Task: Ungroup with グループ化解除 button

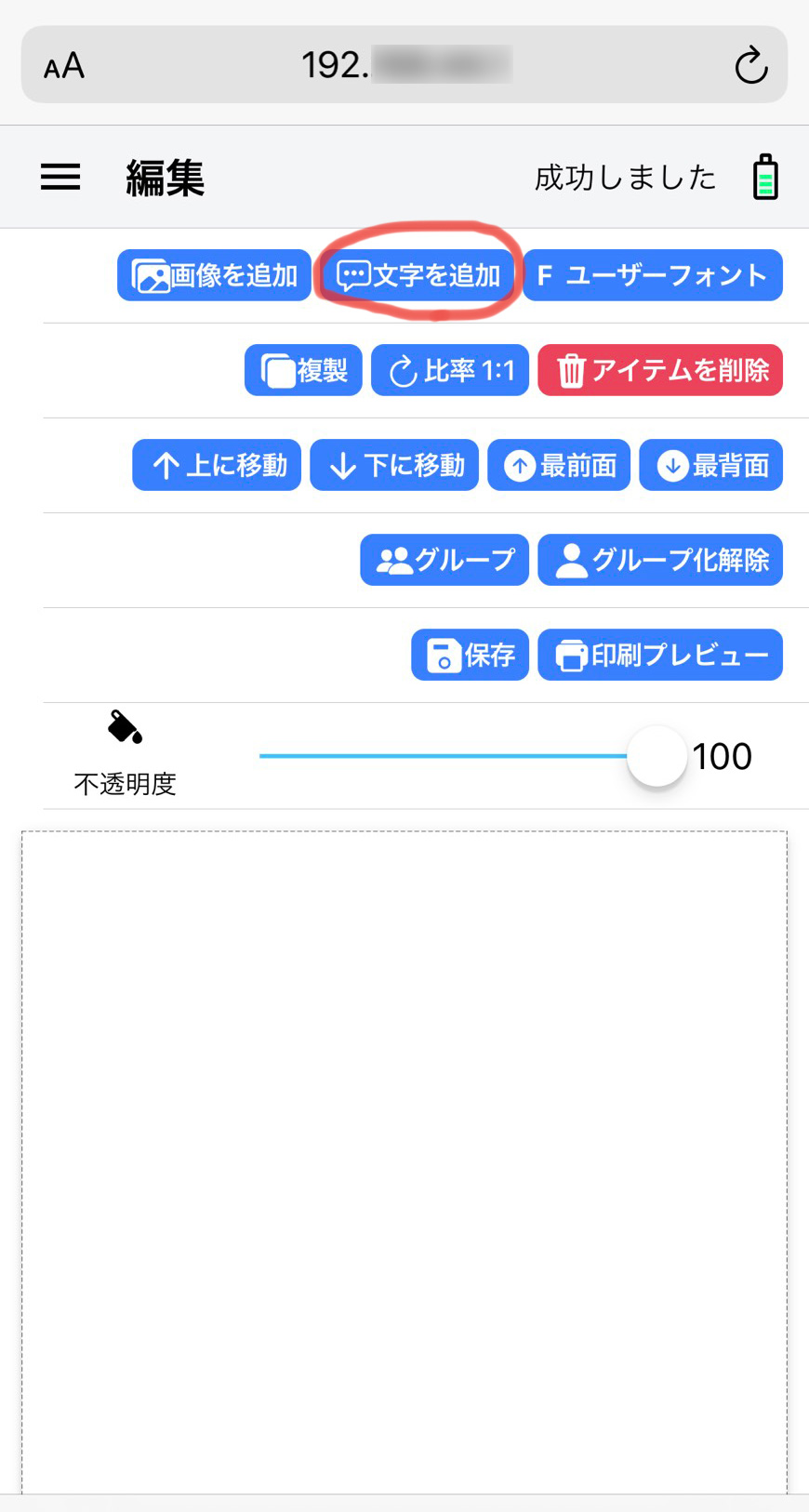Action: [x=660, y=560]
